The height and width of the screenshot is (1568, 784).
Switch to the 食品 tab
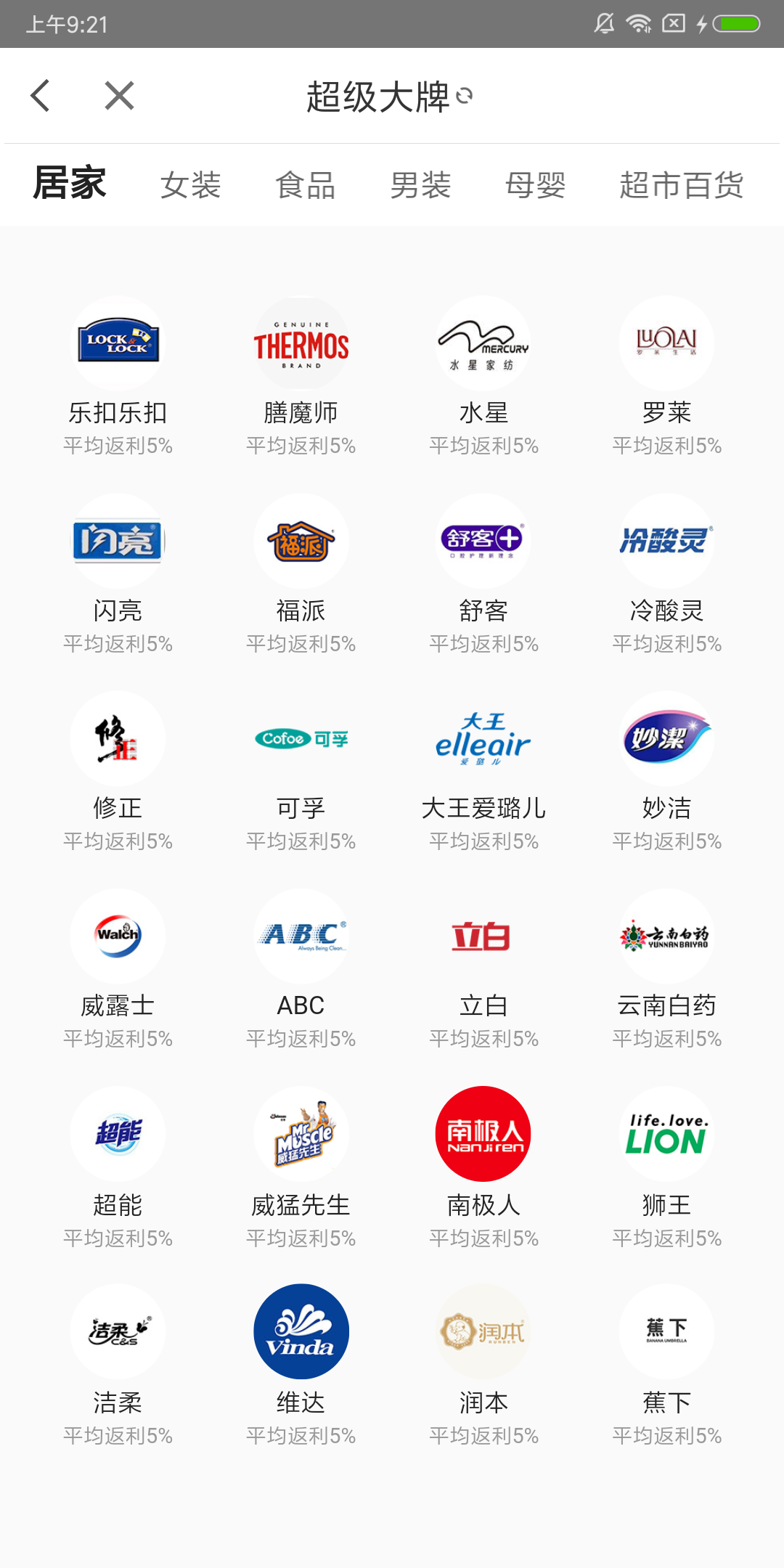point(306,185)
